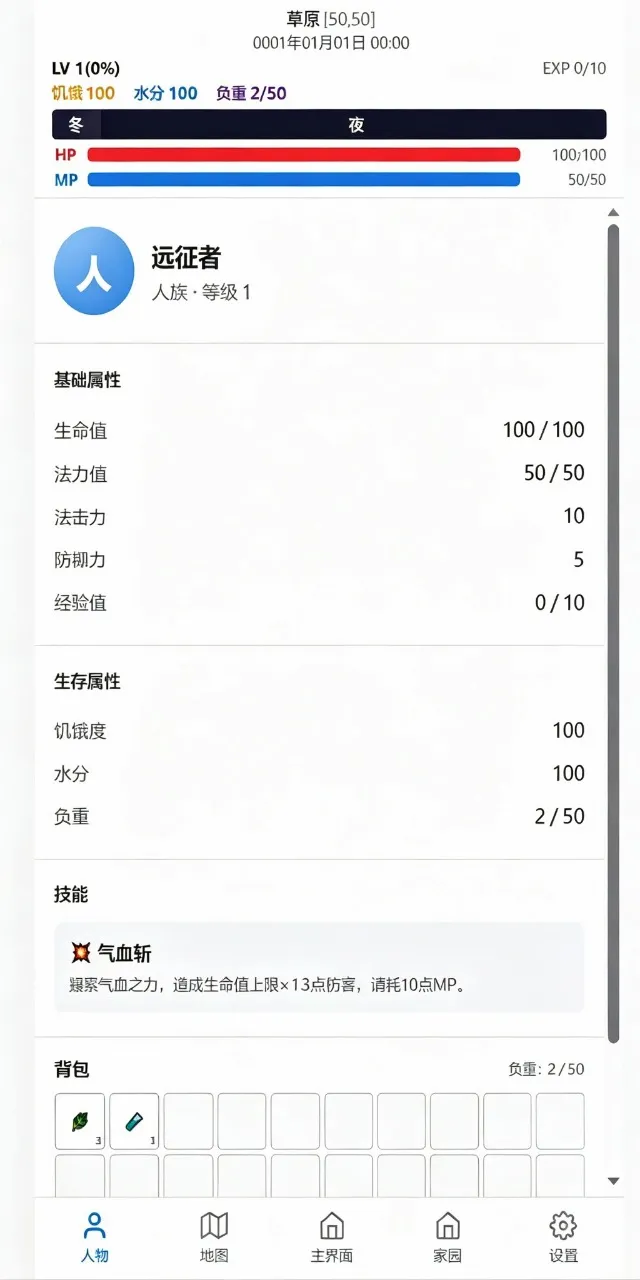Tap the 气血斩 skill card
The width and height of the screenshot is (640, 1280).
[x=319, y=968]
